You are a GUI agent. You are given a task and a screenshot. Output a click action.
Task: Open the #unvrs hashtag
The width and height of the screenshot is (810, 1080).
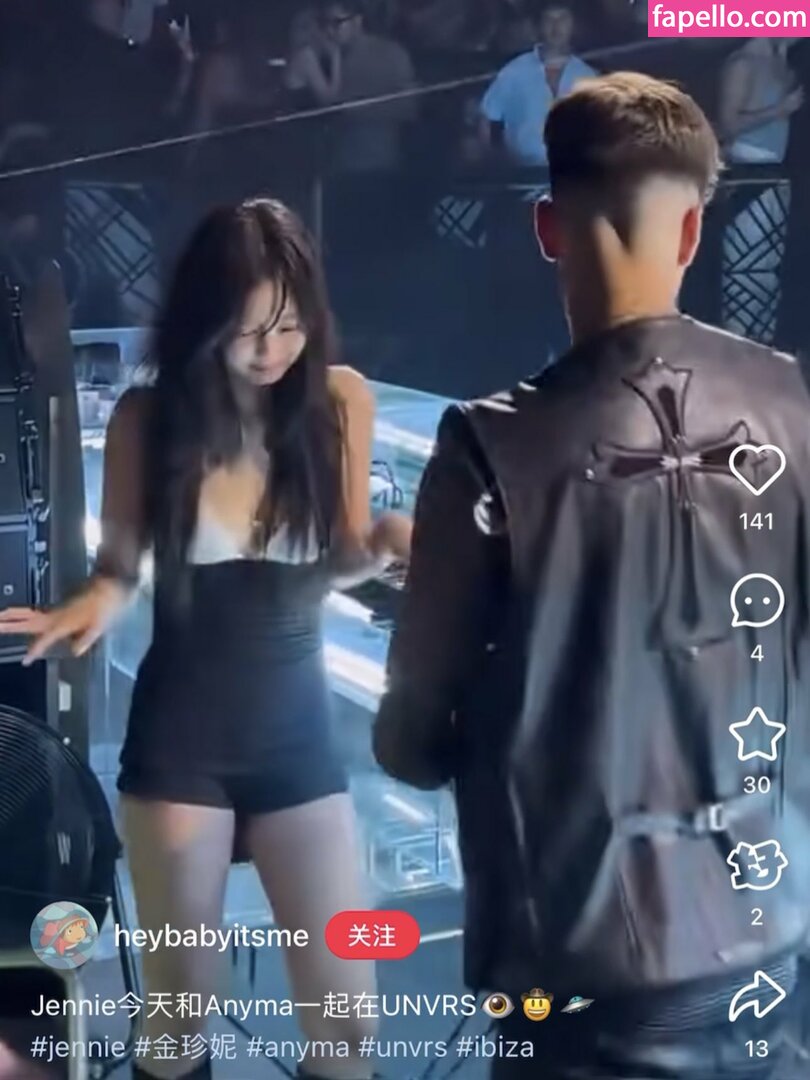[x=402, y=1047]
